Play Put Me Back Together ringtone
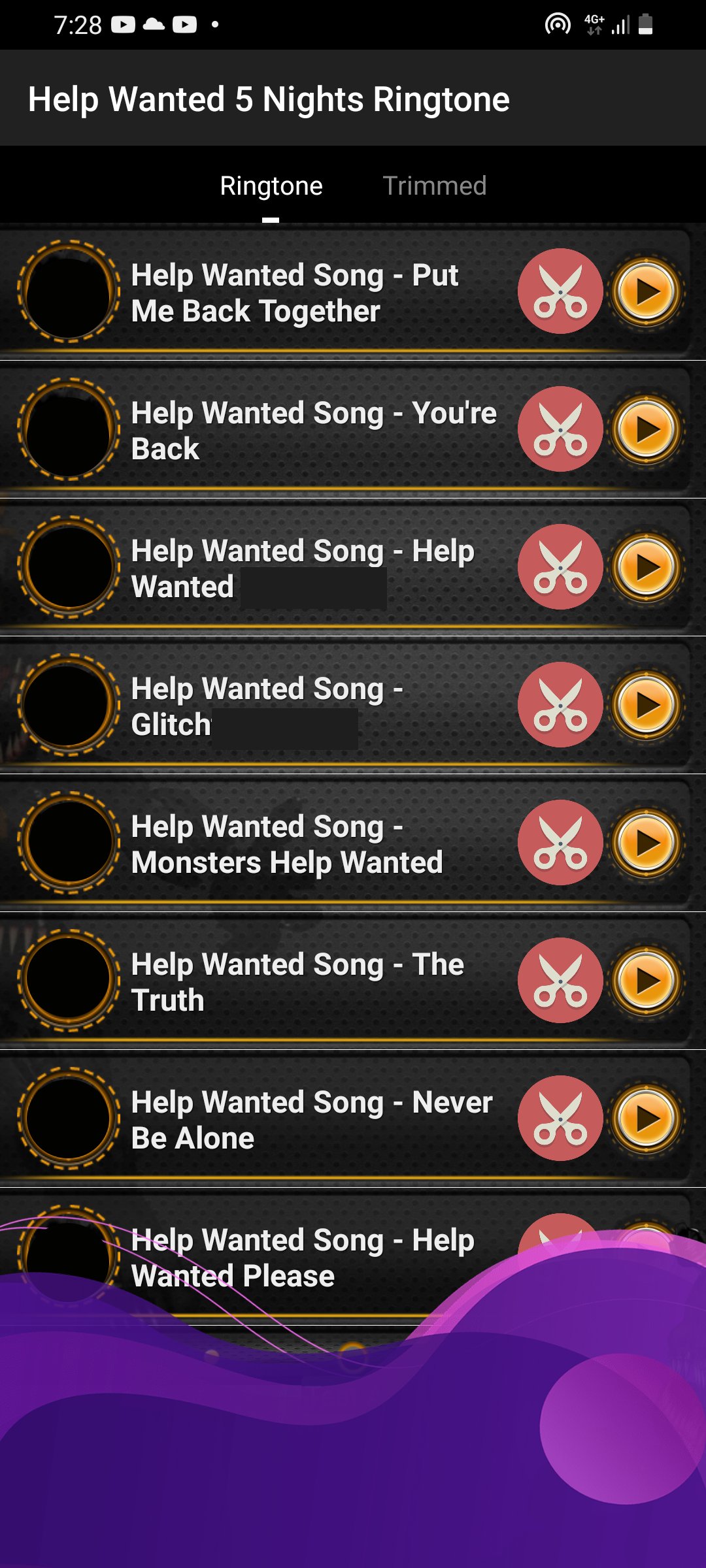The image size is (706, 1568). pos(647,291)
